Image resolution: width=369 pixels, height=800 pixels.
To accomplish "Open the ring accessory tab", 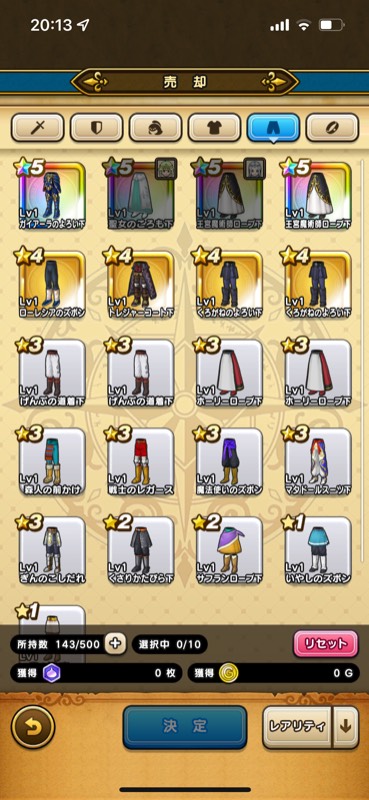I will coord(332,127).
